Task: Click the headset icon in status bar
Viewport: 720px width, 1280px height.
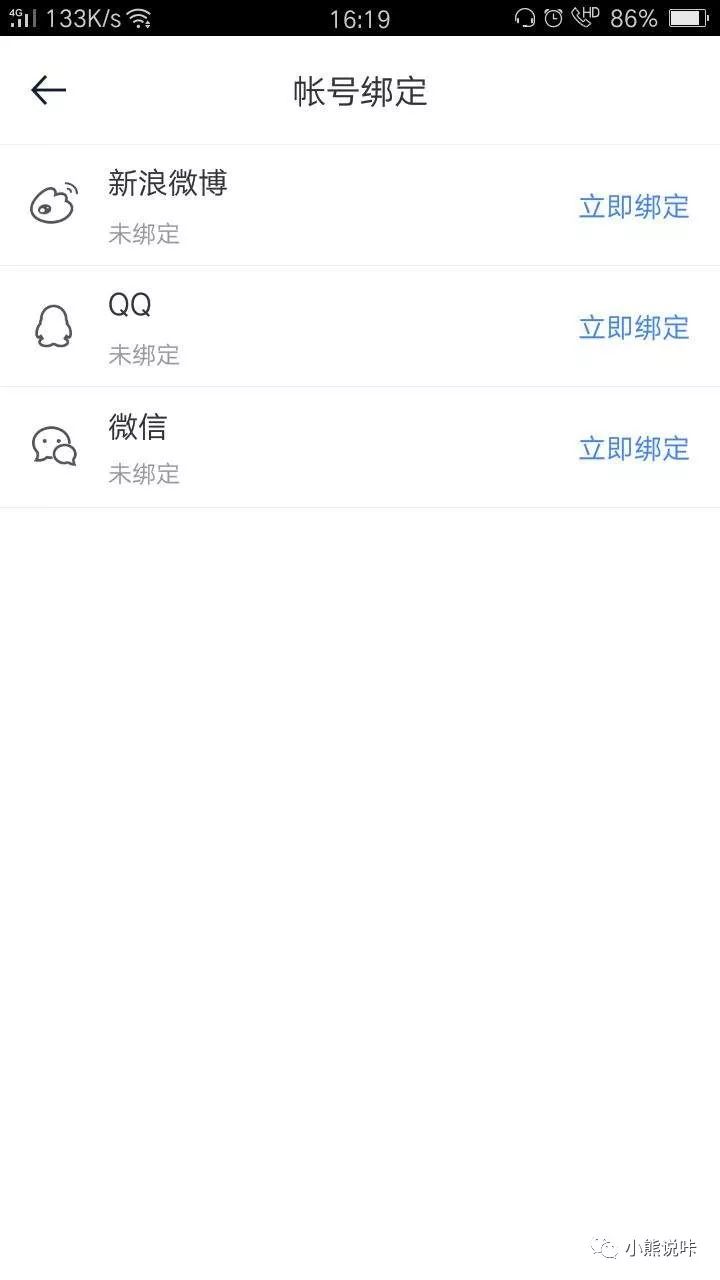Action: pyautogui.click(x=524, y=17)
